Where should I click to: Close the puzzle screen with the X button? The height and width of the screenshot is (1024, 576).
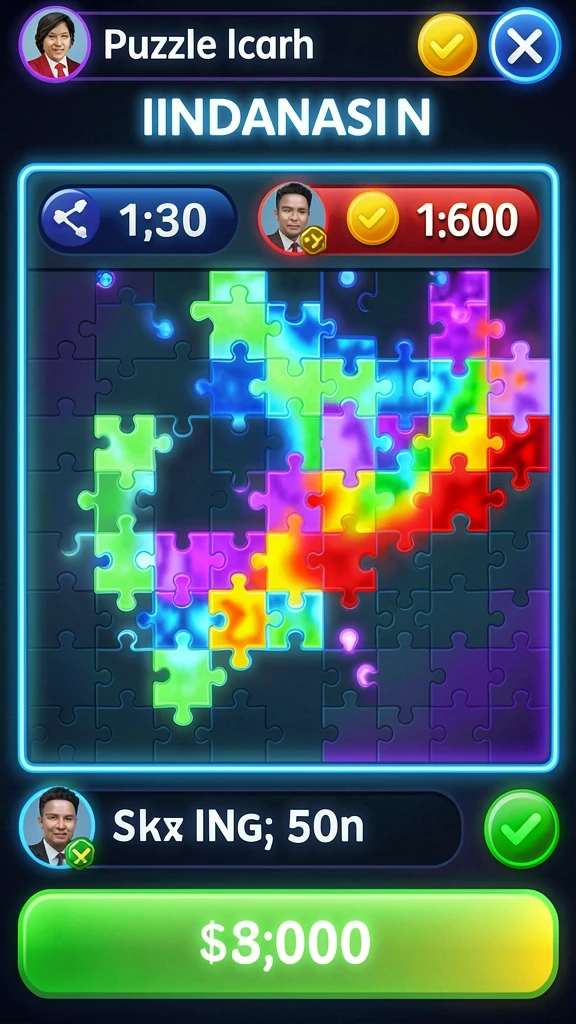tap(525, 45)
